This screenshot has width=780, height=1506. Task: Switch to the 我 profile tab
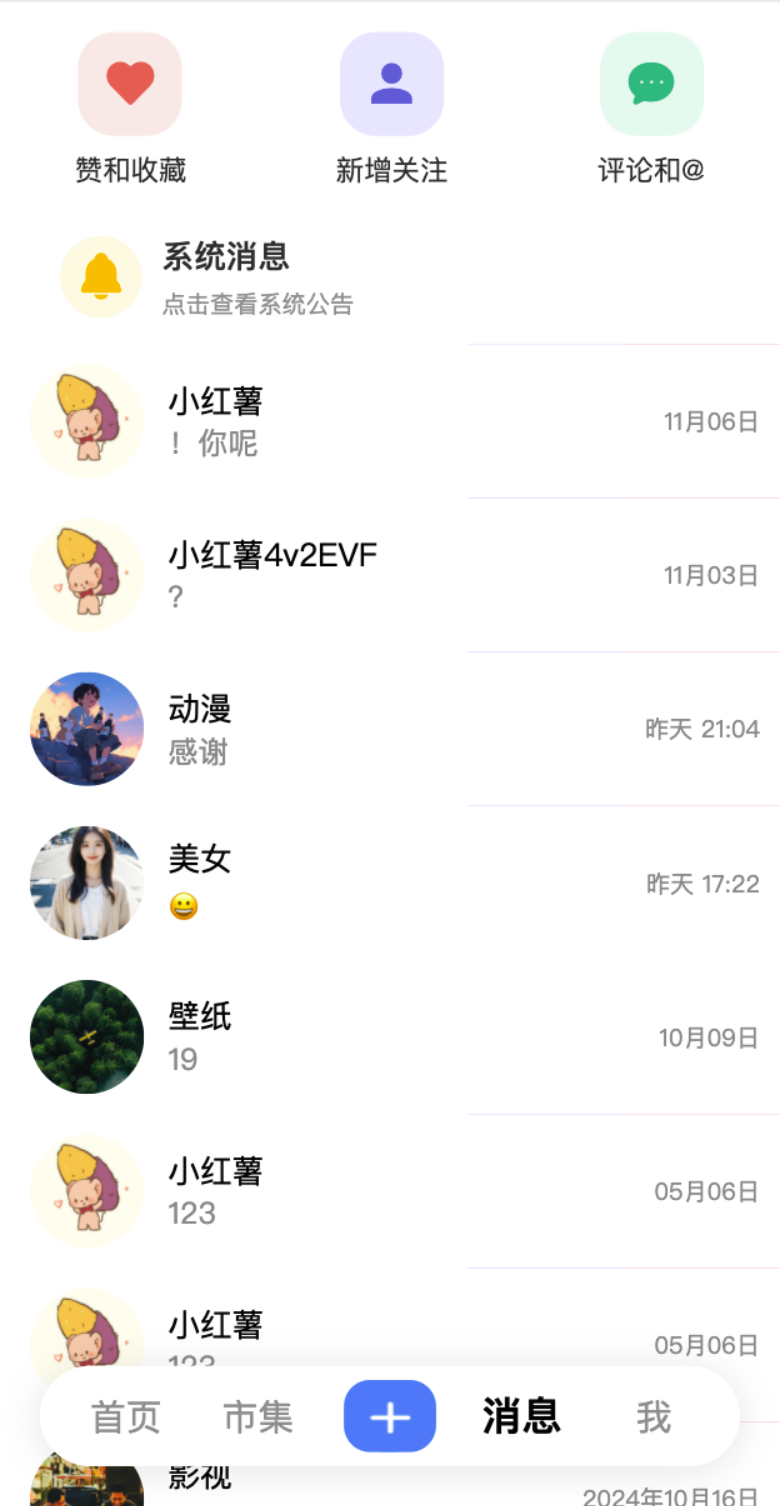click(653, 1417)
